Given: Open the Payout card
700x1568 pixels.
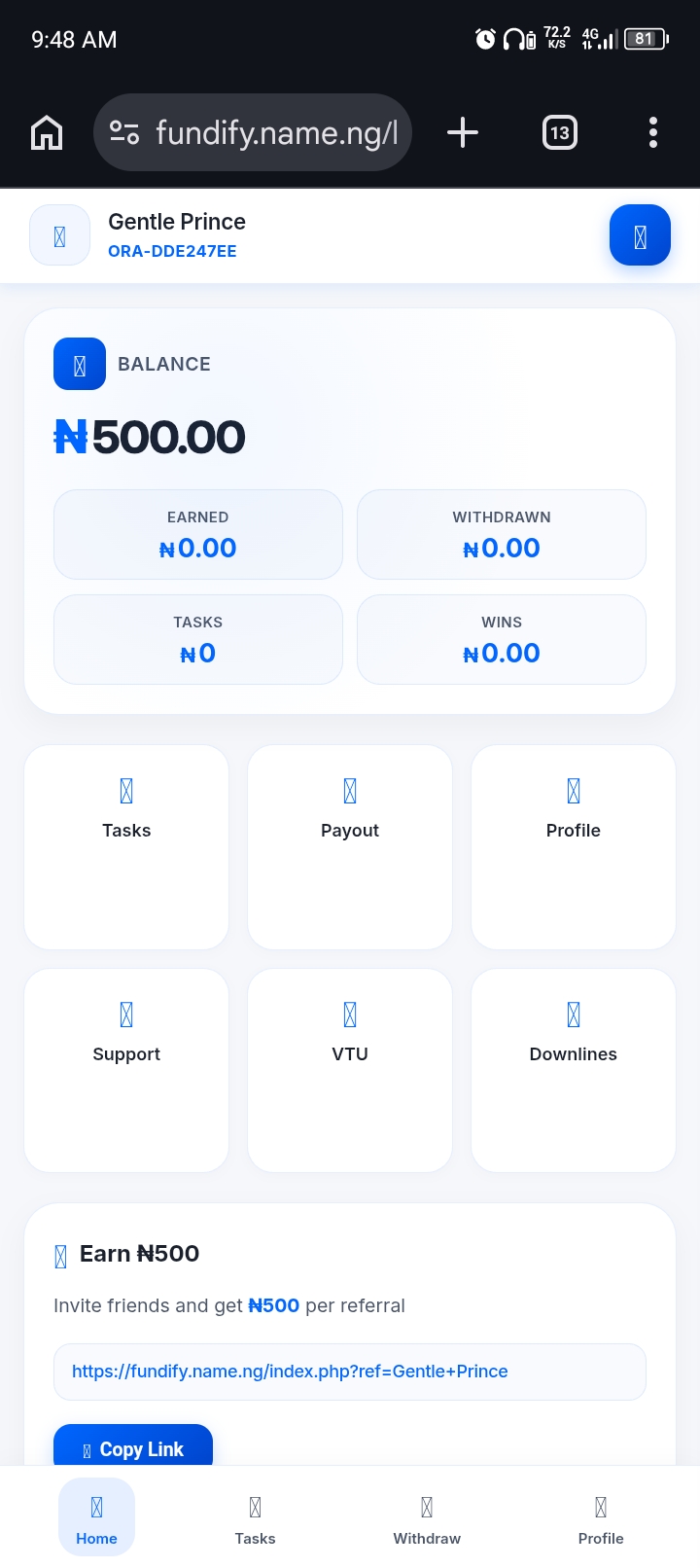Looking at the screenshot, I should [x=350, y=846].
